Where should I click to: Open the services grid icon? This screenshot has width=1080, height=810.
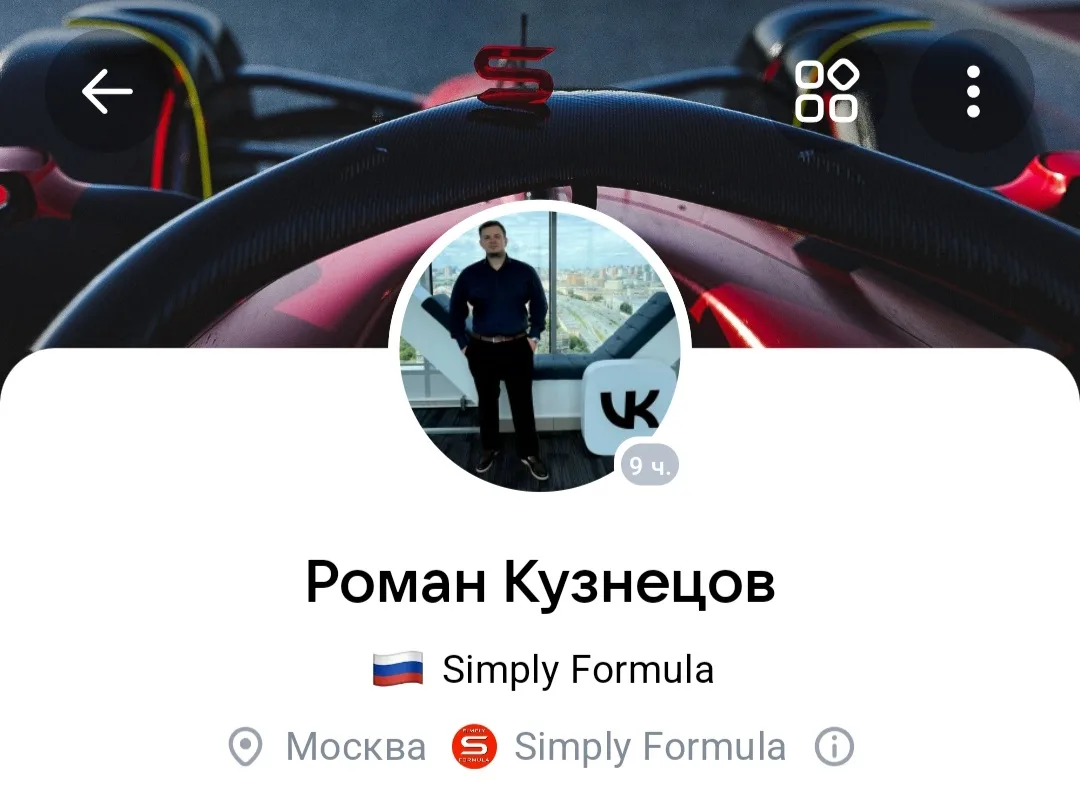coord(826,91)
